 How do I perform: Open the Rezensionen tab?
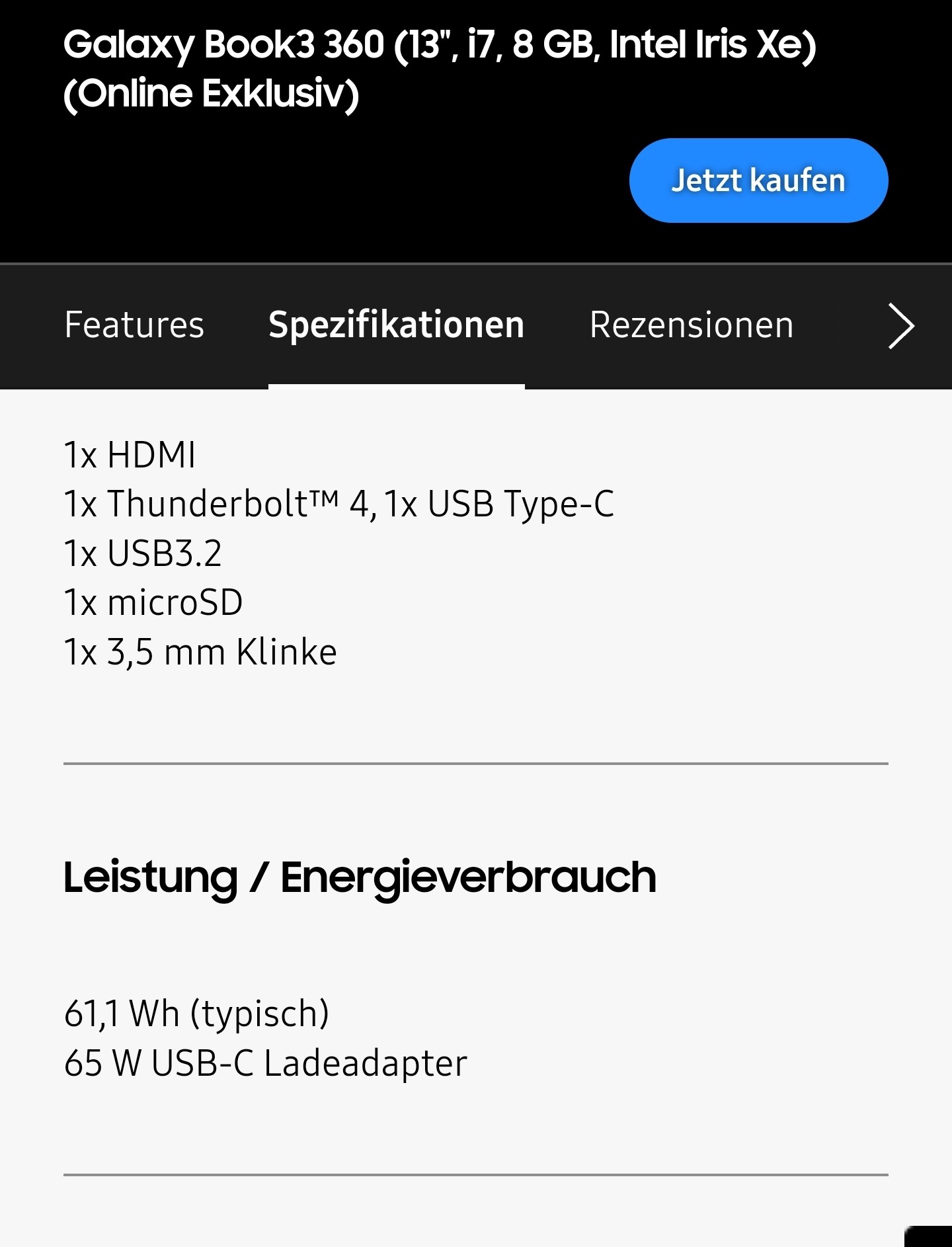pyautogui.click(x=691, y=325)
